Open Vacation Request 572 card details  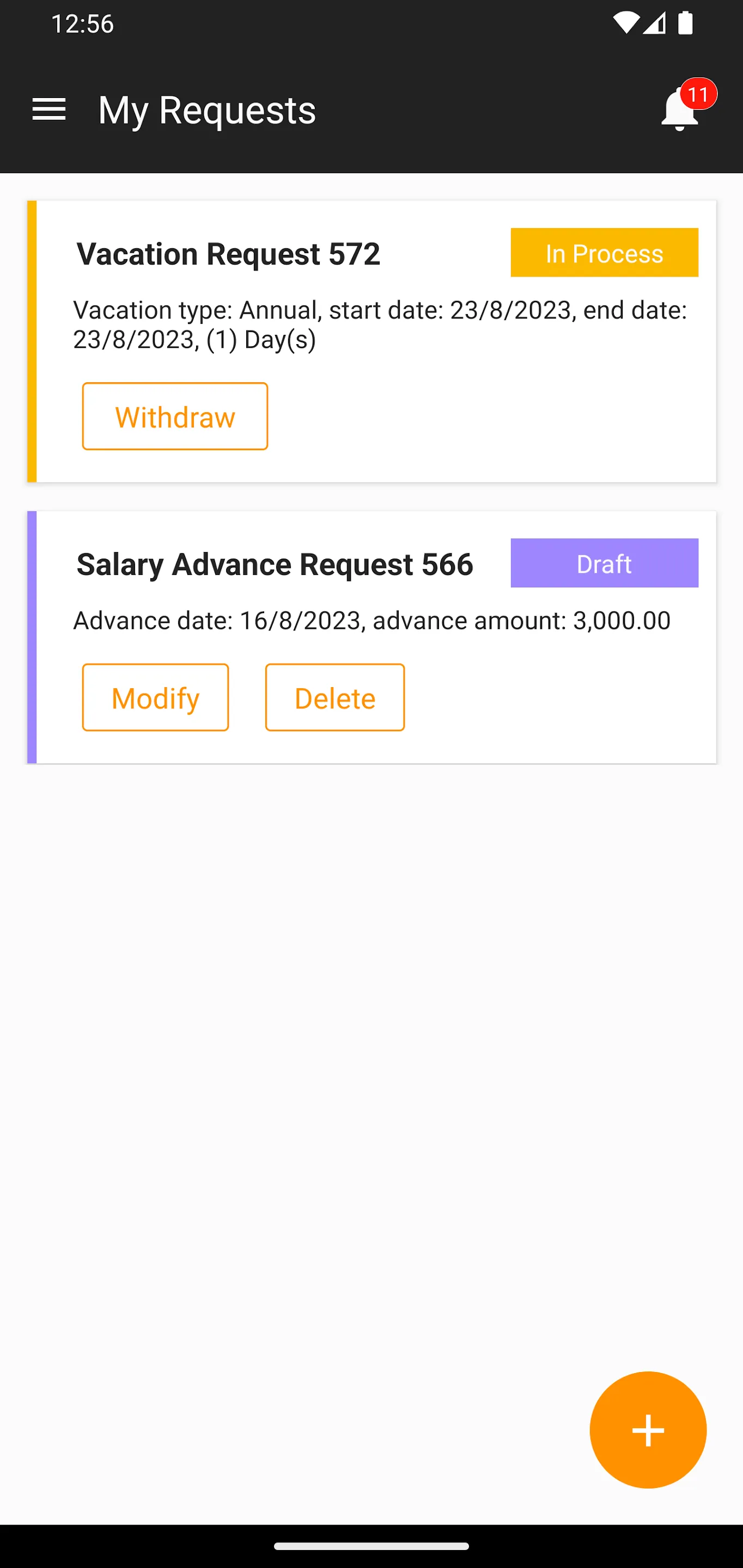[228, 254]
